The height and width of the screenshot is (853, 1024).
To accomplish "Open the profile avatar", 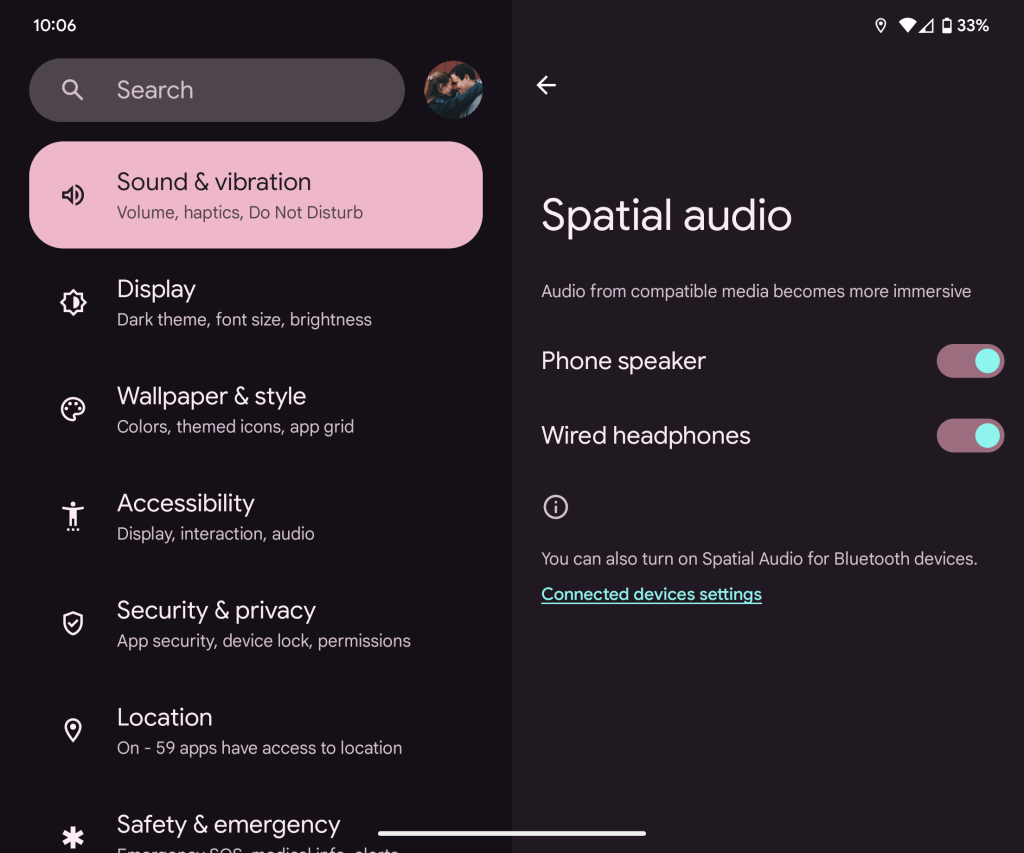I will (453, 90).
